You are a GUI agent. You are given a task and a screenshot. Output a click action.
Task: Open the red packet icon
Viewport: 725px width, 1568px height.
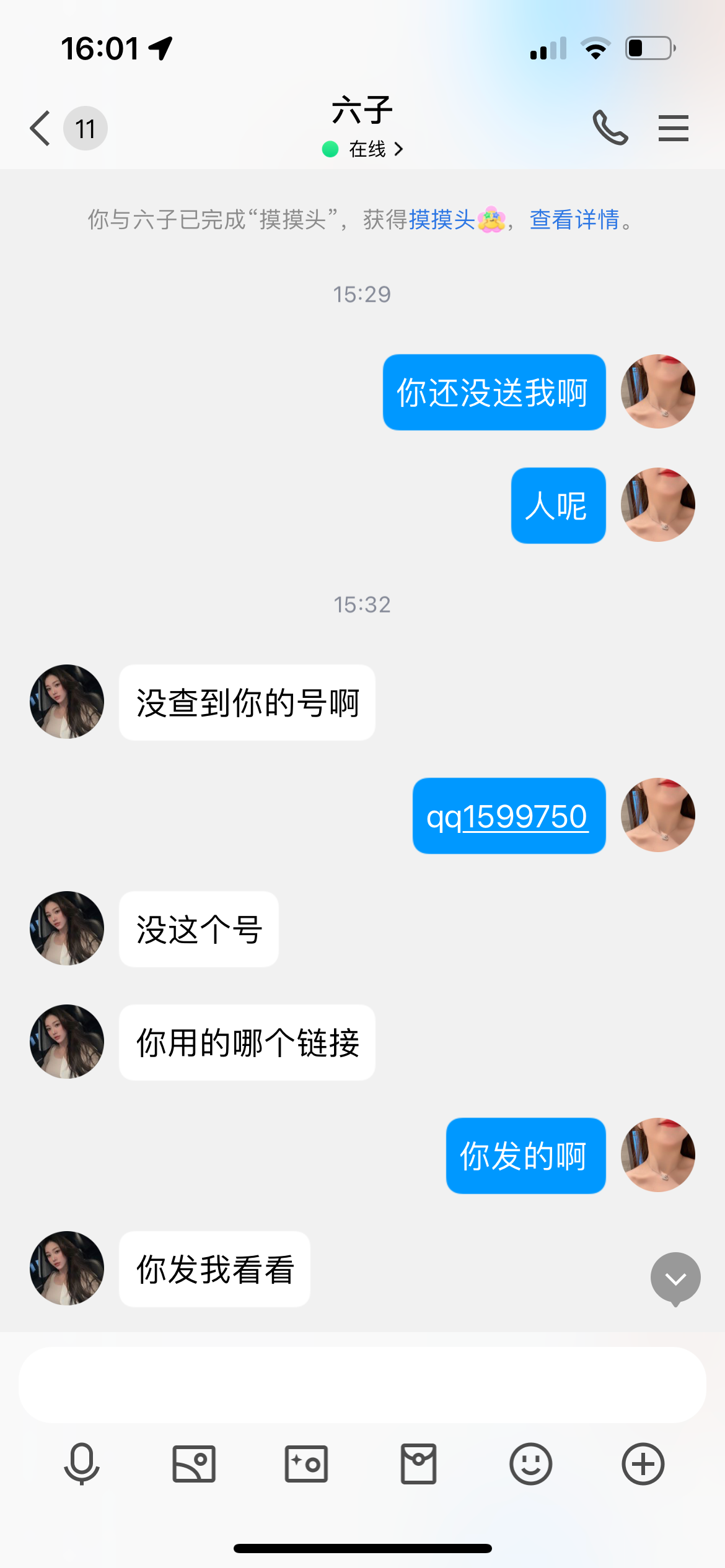coord(419,1466)
